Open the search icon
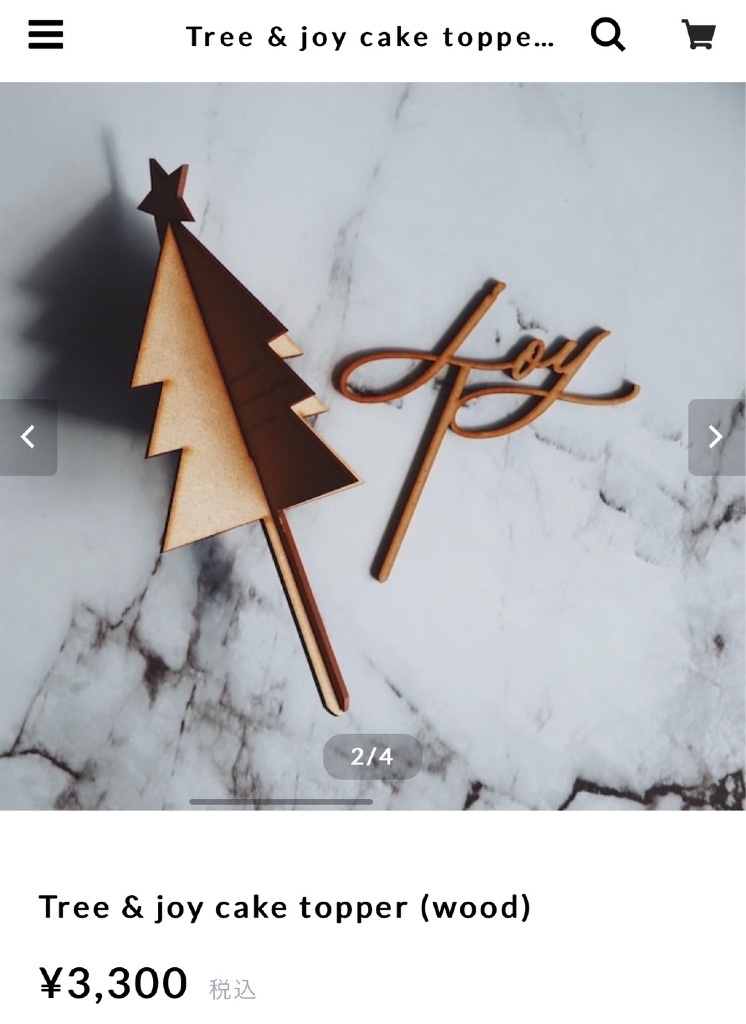Image resolution: width=746 pixels, height=1024 pixels. (608, 36)
